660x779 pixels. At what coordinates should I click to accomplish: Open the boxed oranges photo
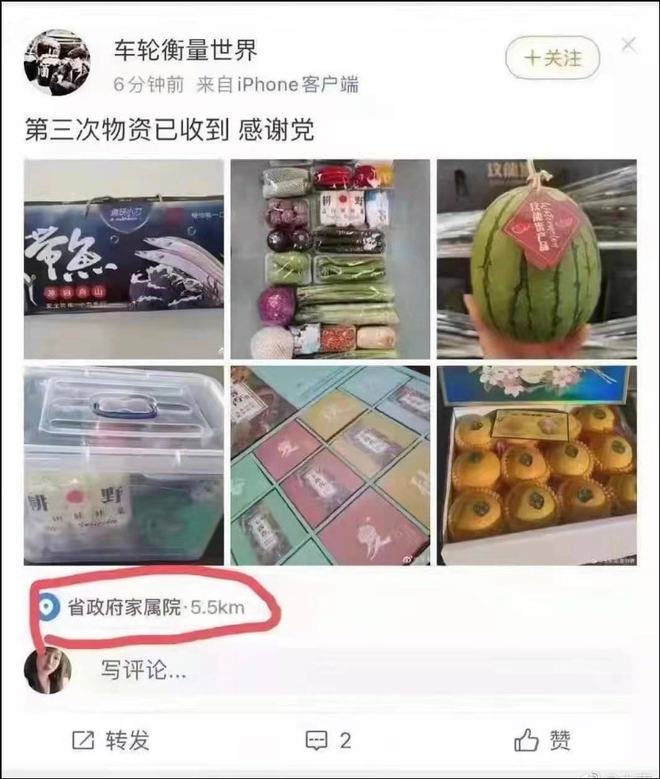coord(536,465)
